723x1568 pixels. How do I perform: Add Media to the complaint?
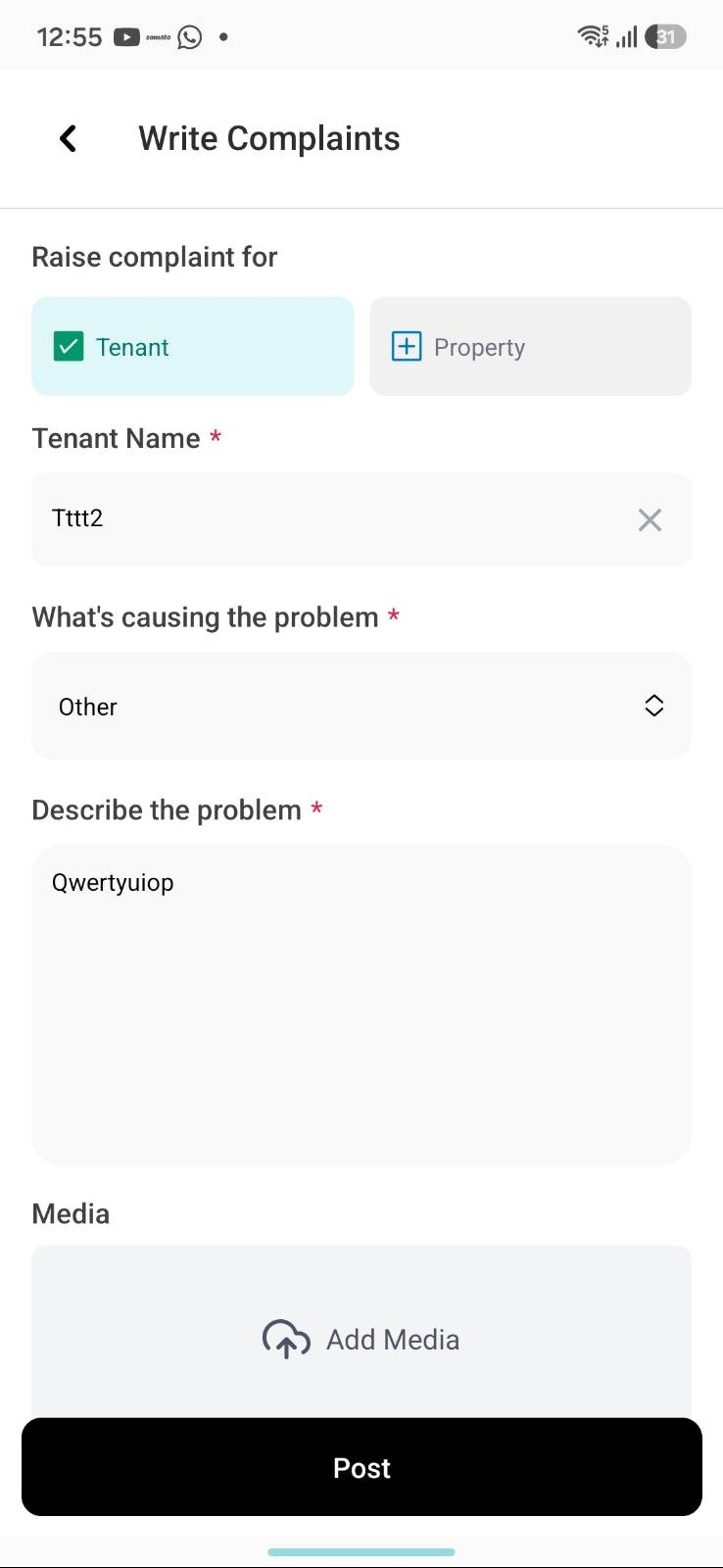pos(361,1339)
